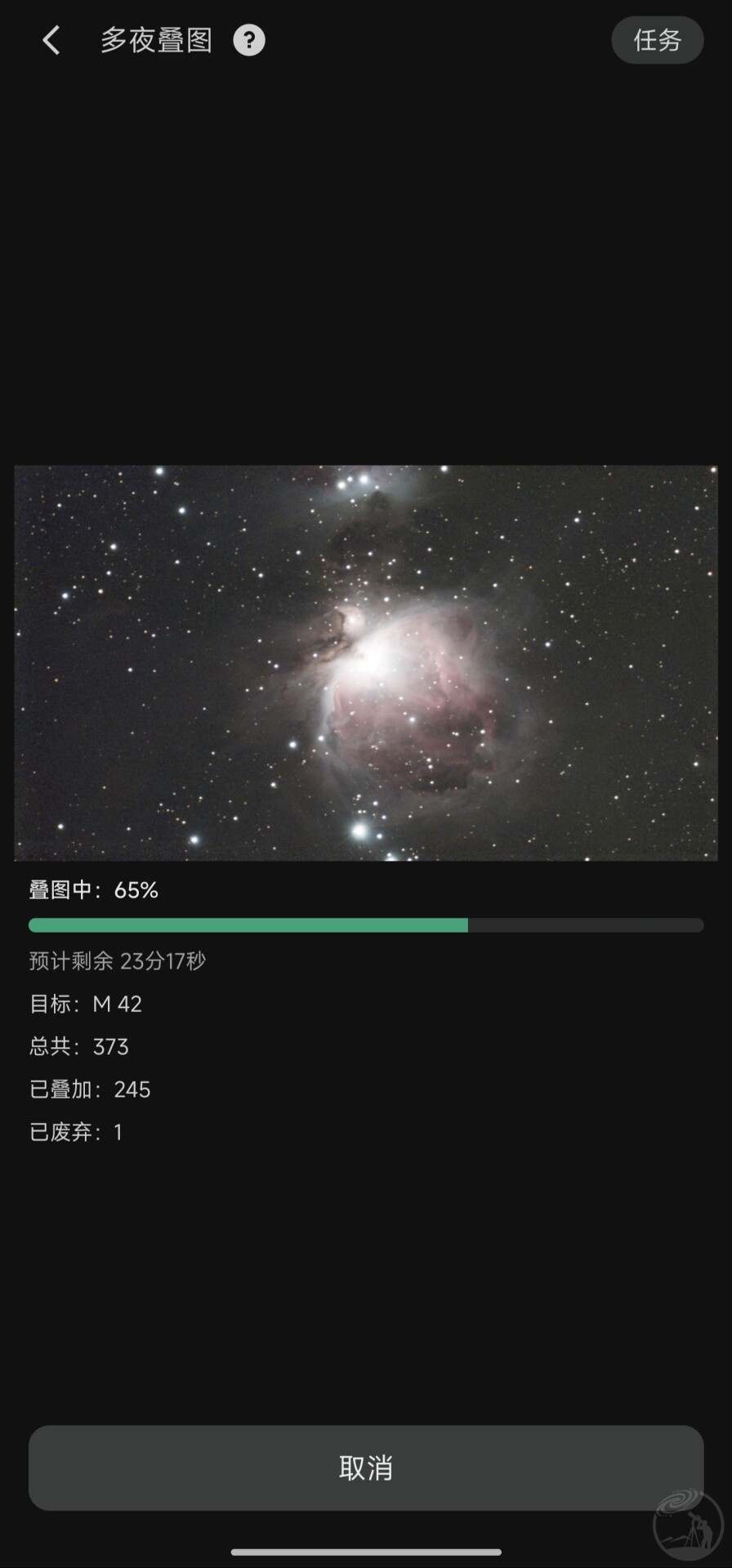Go back from the 多夜叠图 screen

coord(51,40)
